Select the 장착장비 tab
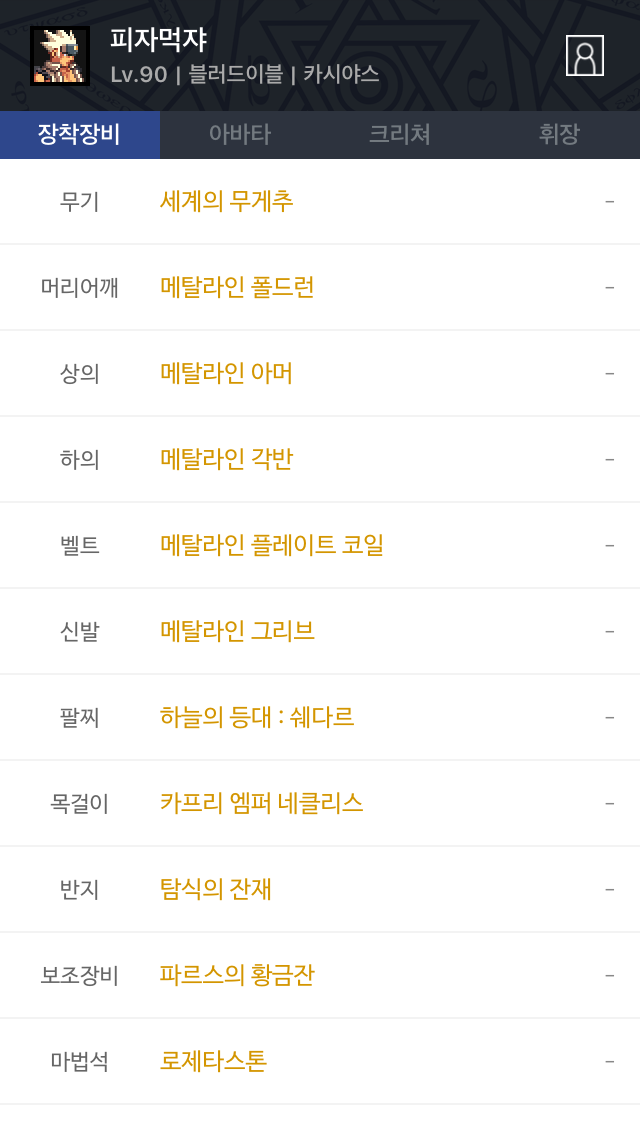This screenshot has width=640, height=1136. point(79,135)
